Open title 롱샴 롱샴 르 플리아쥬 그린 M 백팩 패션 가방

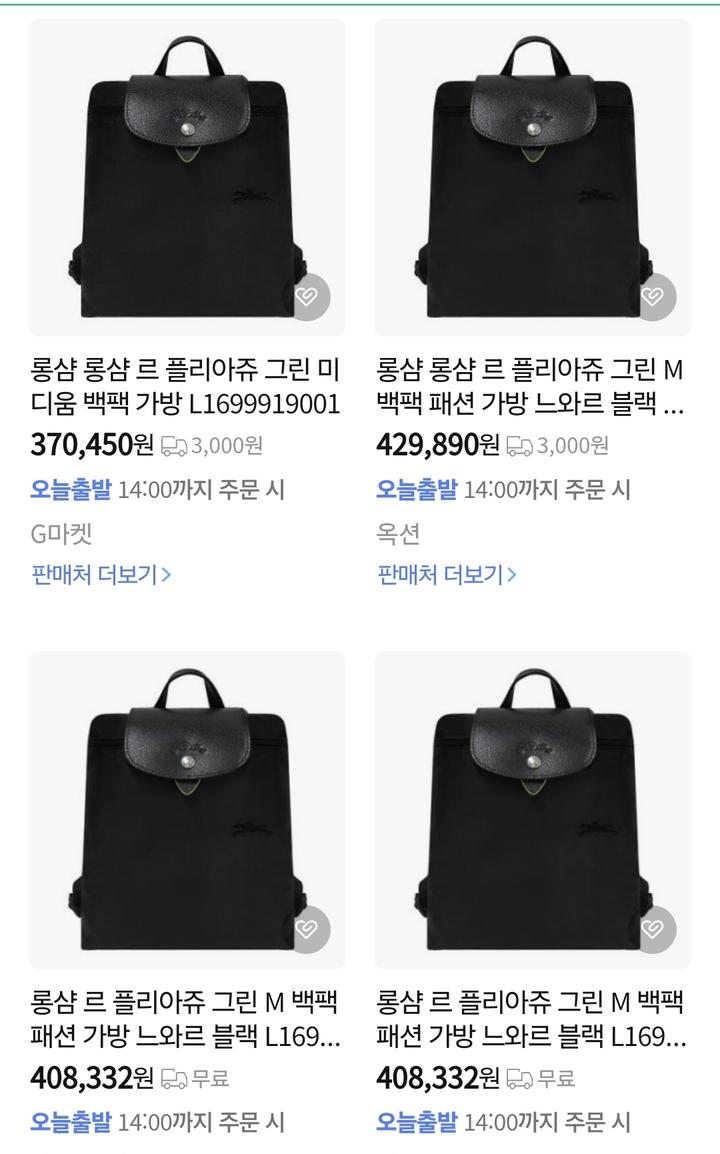tap(531, 386)
